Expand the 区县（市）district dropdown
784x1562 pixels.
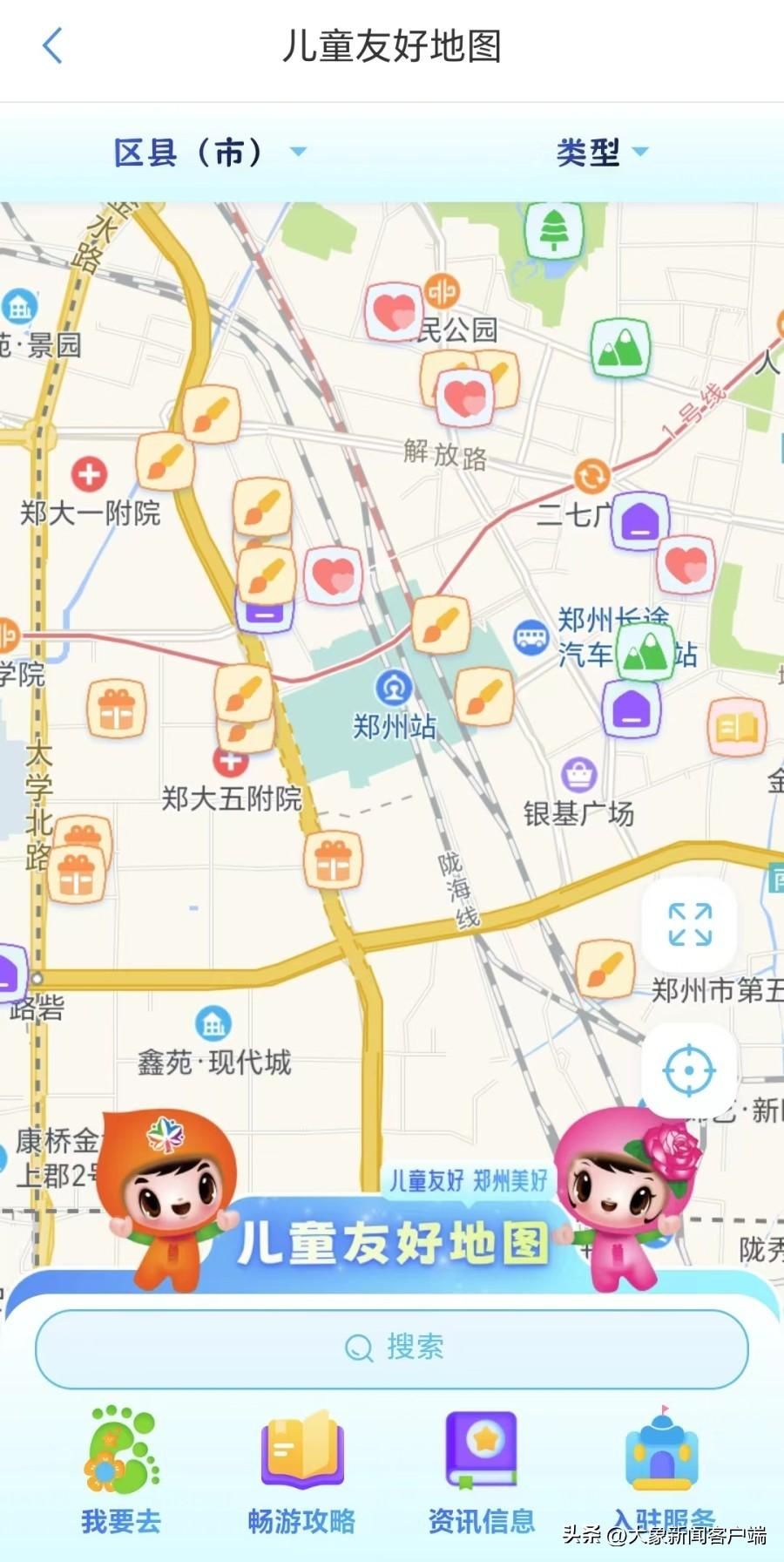(x=209, y=153)
